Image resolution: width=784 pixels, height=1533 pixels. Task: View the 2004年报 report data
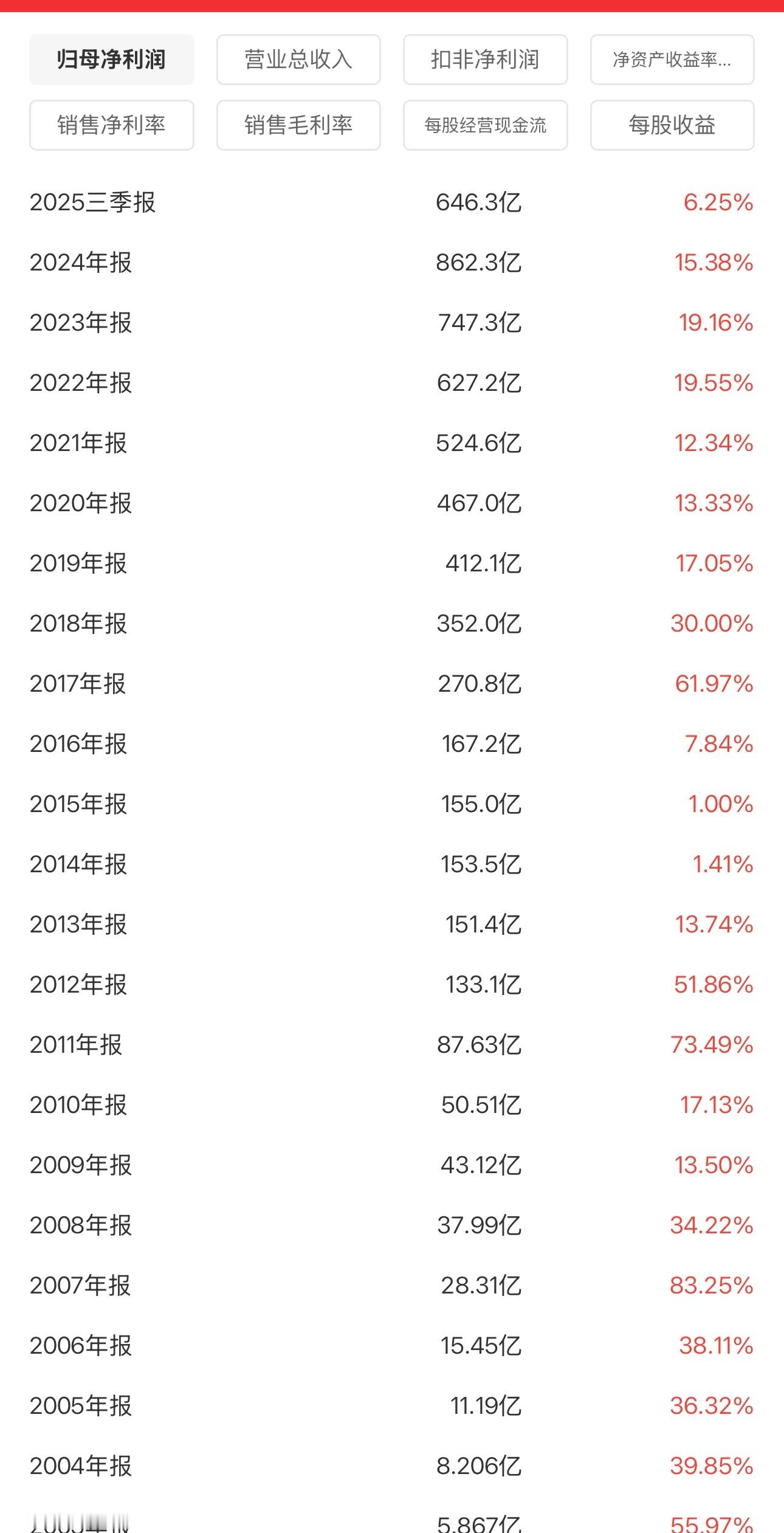[x=81, y=1465]
